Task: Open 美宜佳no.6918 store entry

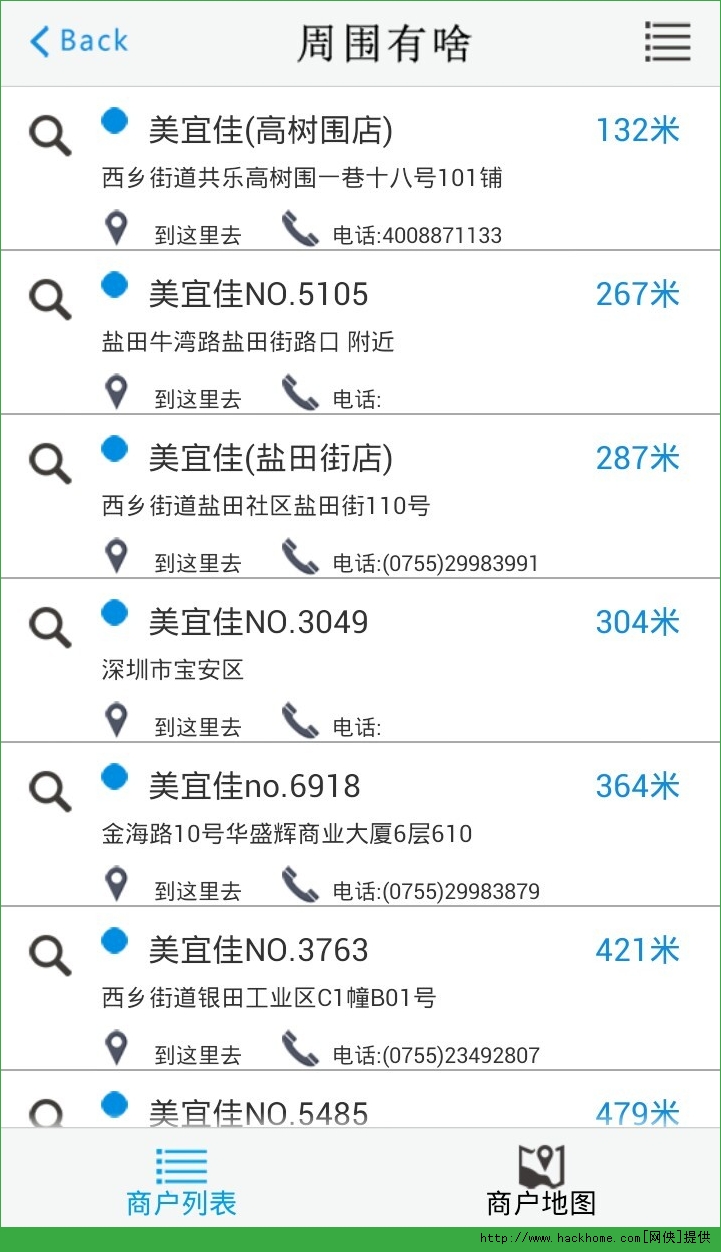Action: 254,786
